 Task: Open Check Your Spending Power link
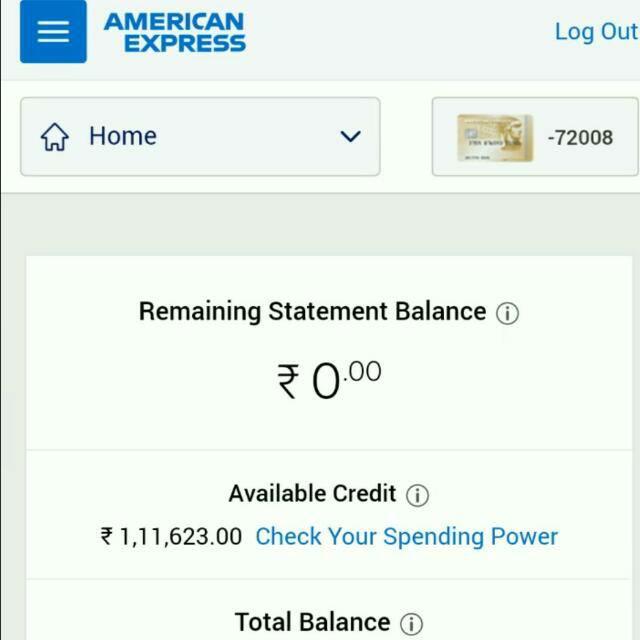click(x=406, y=537)
